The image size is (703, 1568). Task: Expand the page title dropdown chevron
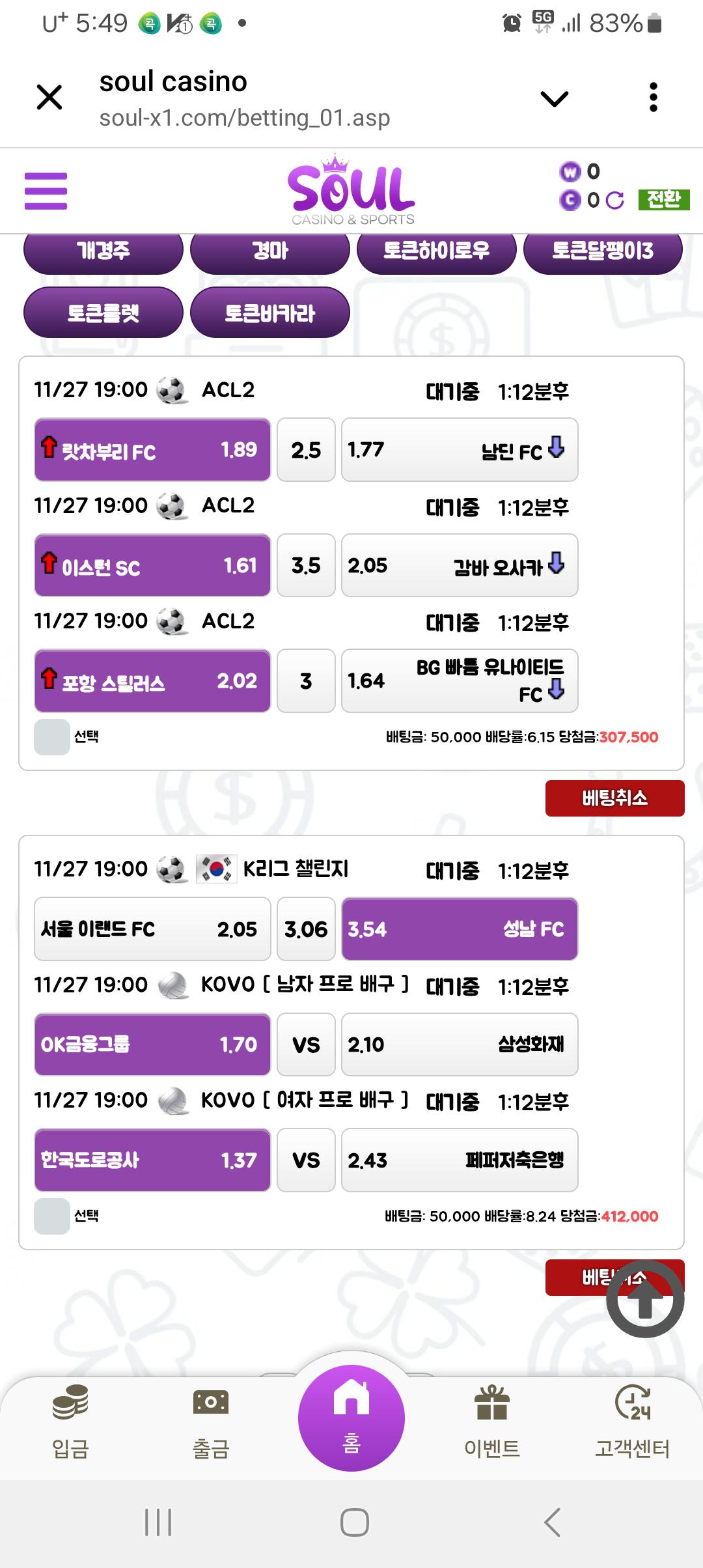click(555, 99)
